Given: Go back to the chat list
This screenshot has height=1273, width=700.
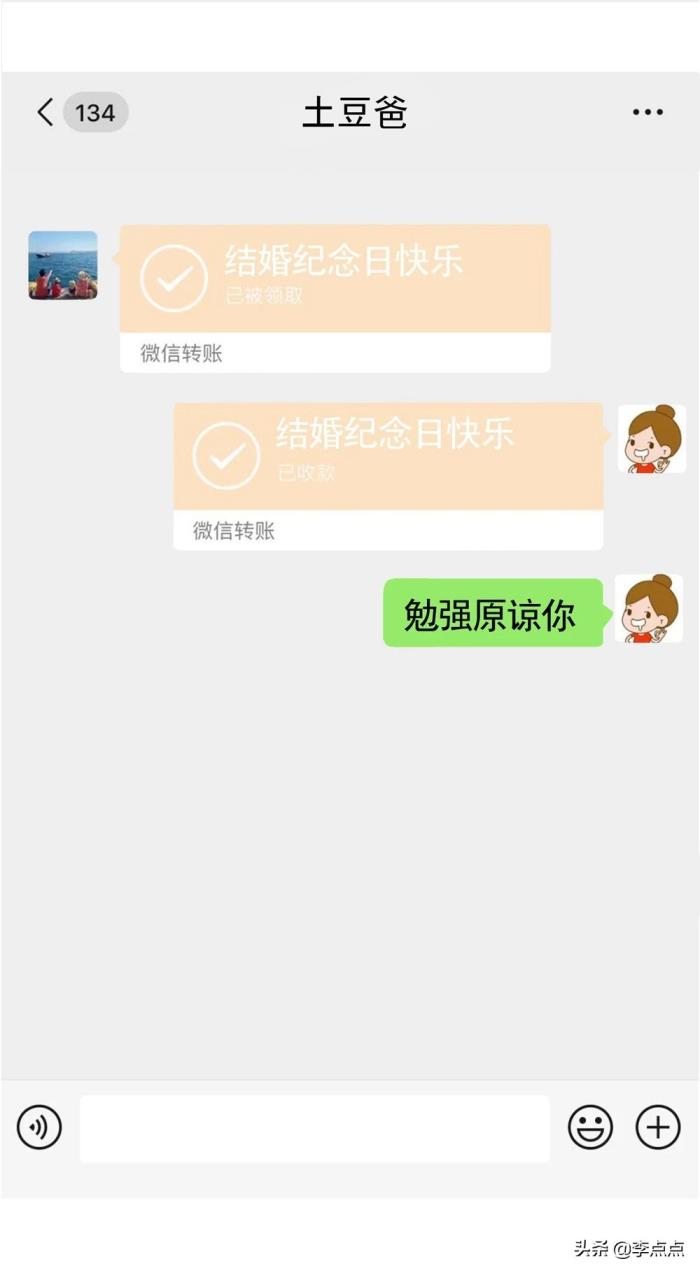Looking at the screenshot, I should point(46,112).
